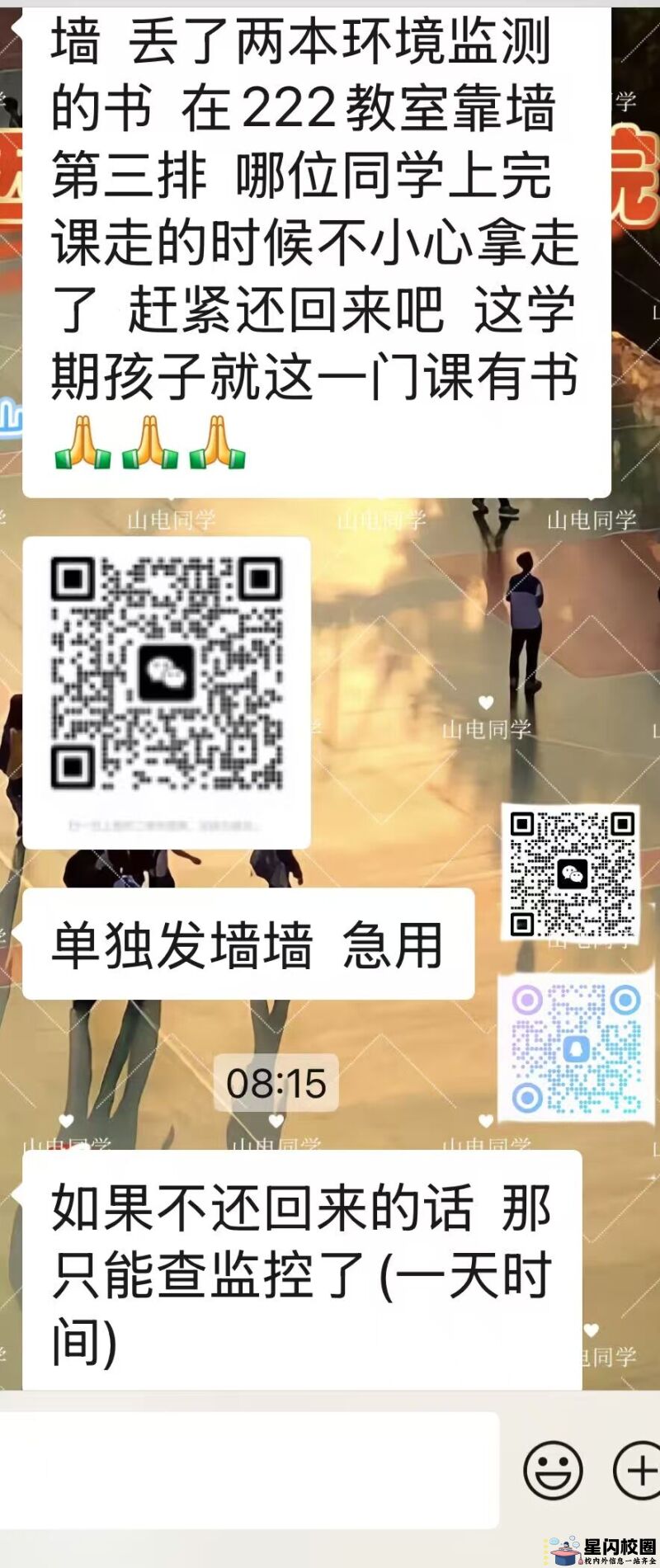Open the QR code image message
The image size is (660, 1568).
(167, 692)
